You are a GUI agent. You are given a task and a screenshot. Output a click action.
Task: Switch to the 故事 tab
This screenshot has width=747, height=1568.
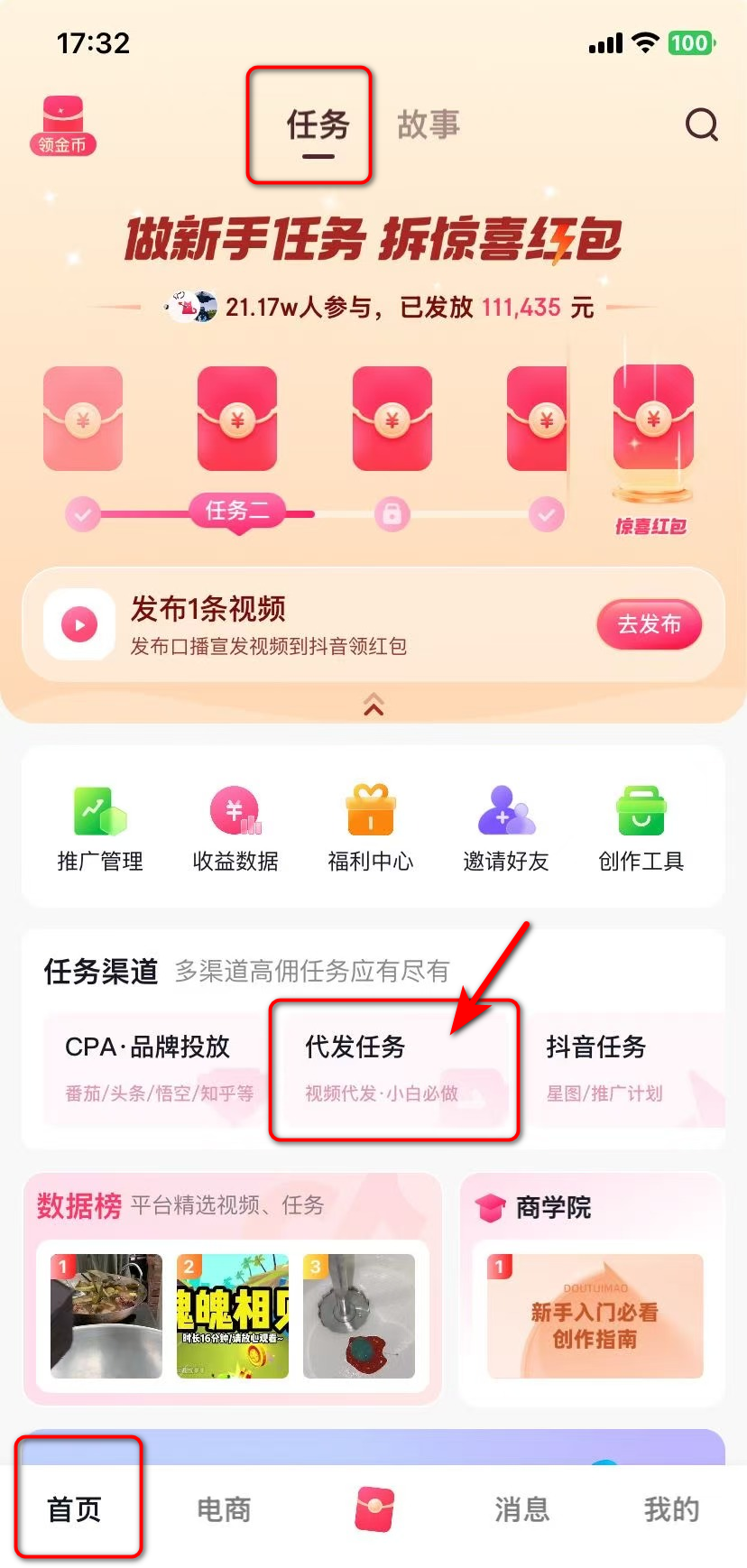(429, 125)
